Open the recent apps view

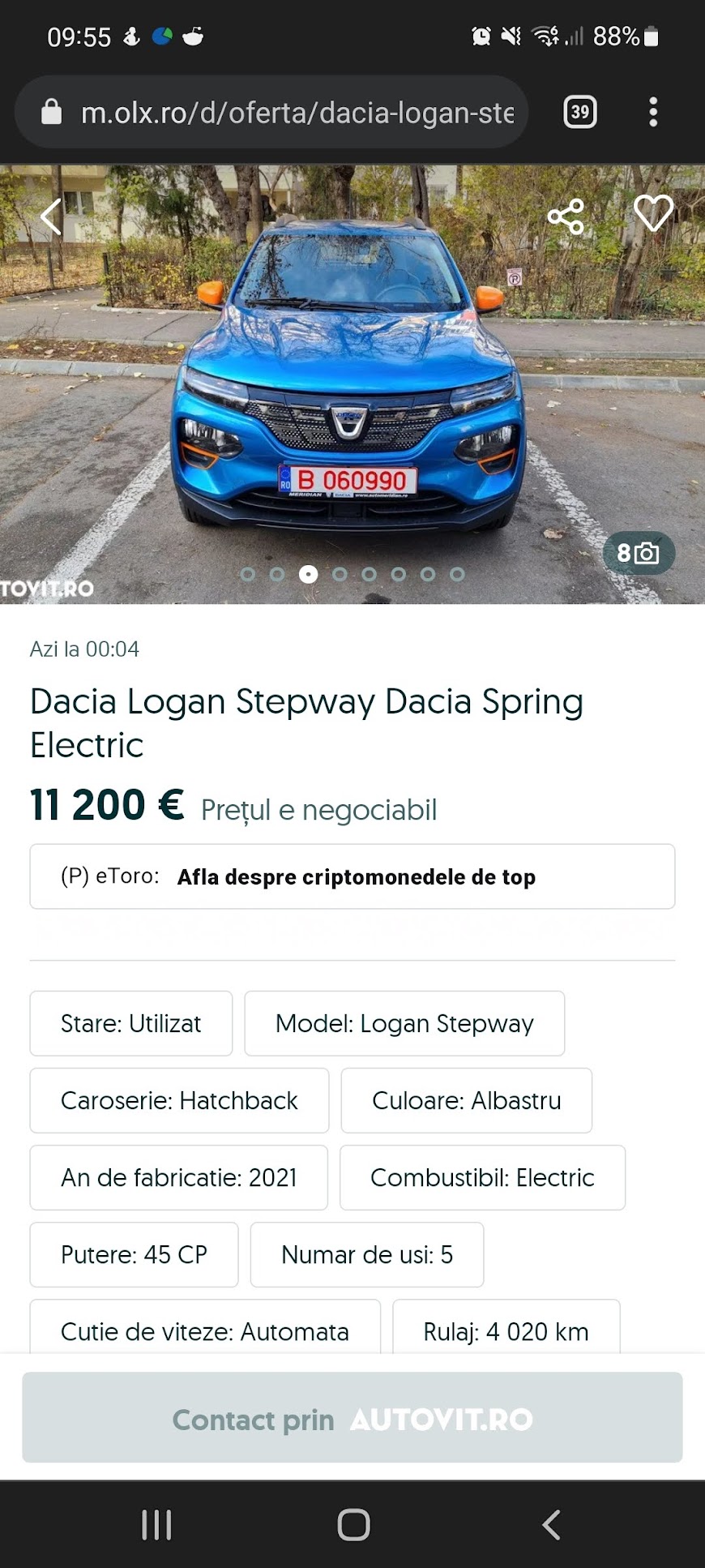[156, 1525]
